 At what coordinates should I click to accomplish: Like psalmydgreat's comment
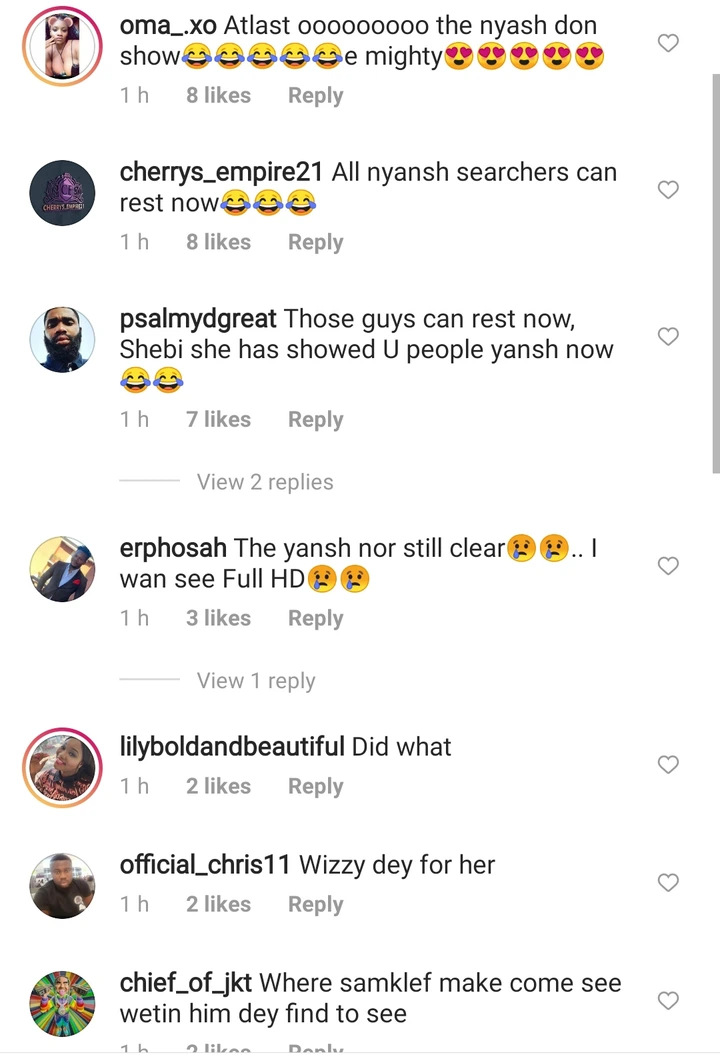[668, 337]
